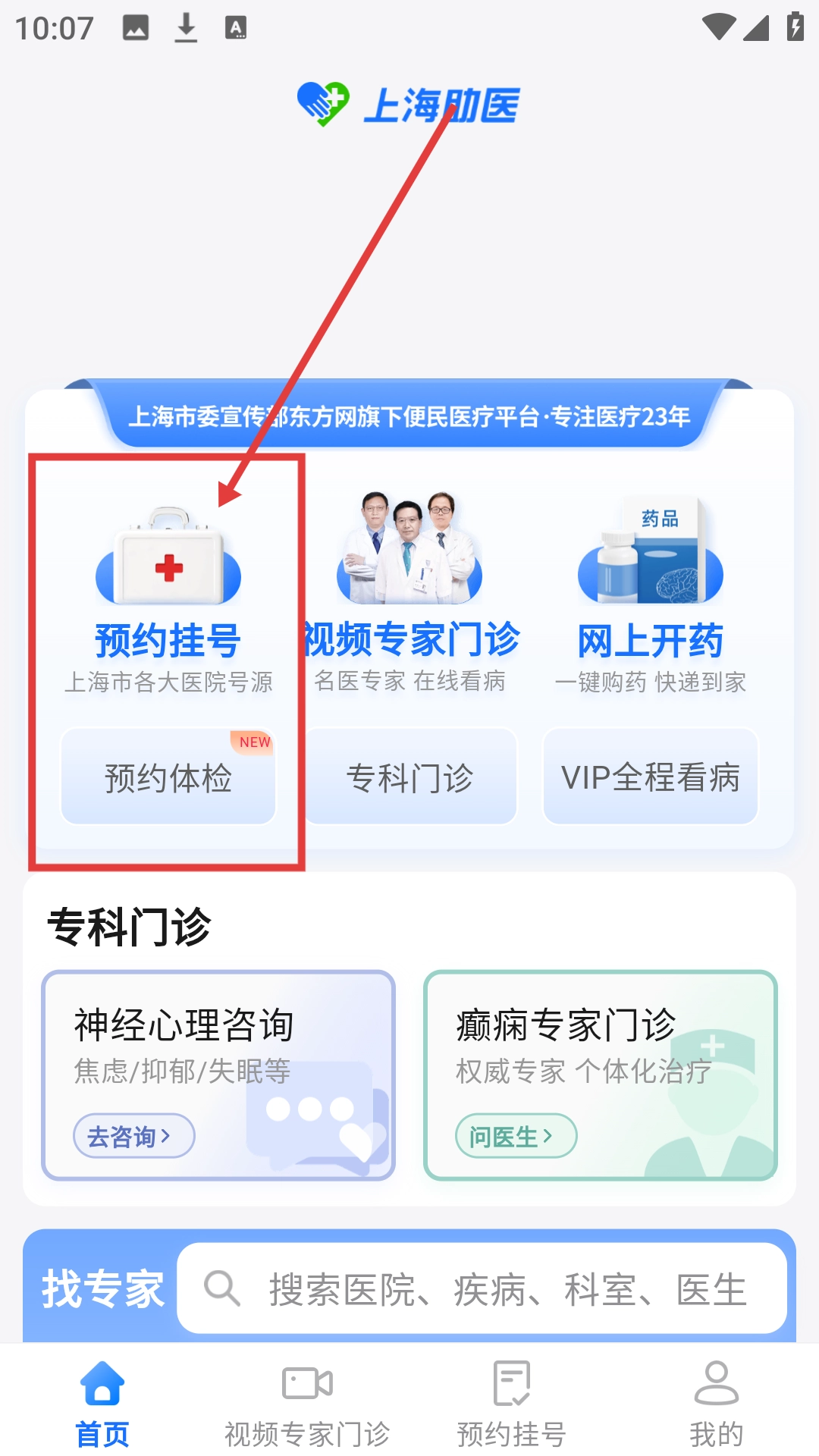Viewport: 819px width, 1456px height.
Task: Open VIP全程看病 service
Action: (650, 777)
